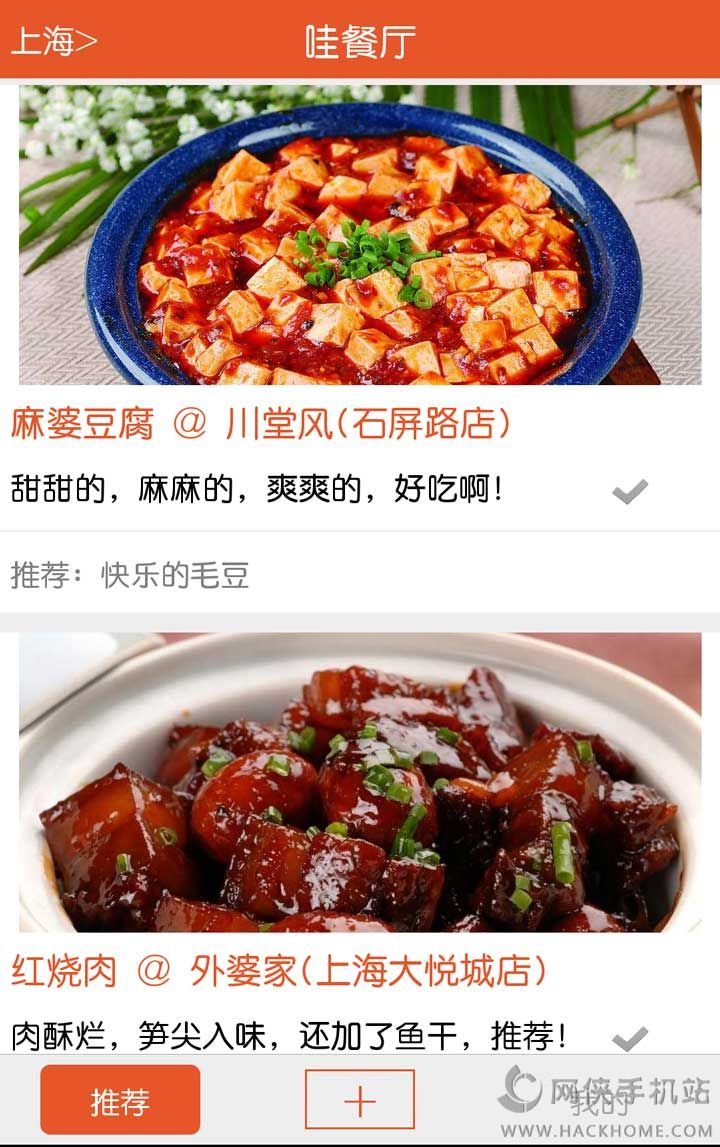The width and height of the screenshot is (720, 1147).
Task: View recommender 快乐的毛豆
Action: click(x=130, y=575)
